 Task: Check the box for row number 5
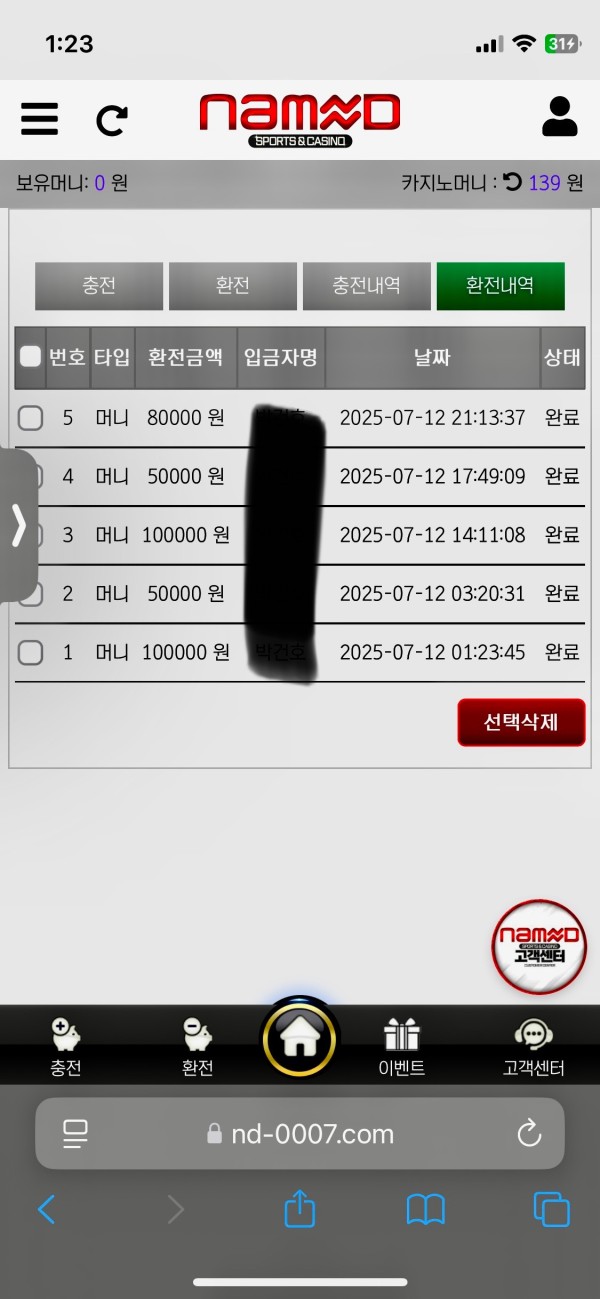tap(31, 418)
